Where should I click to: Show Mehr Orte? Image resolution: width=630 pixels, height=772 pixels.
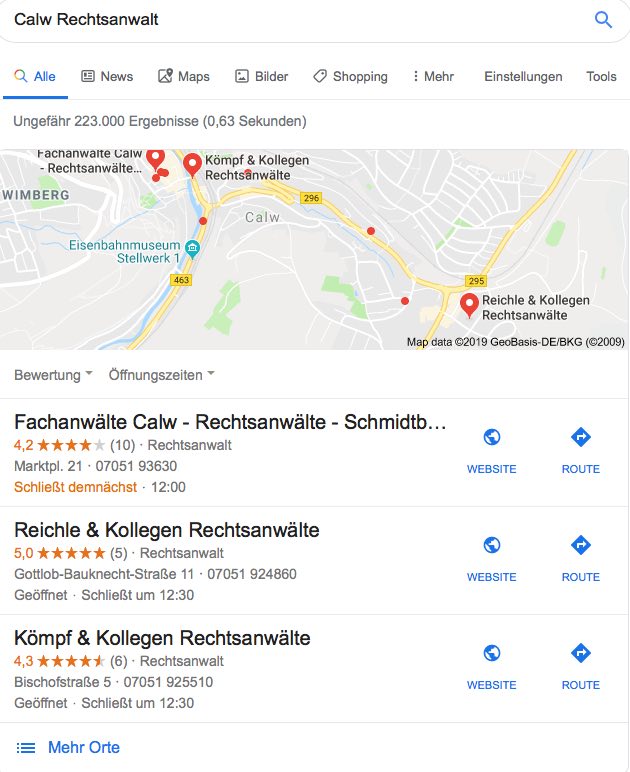(83, 747)
